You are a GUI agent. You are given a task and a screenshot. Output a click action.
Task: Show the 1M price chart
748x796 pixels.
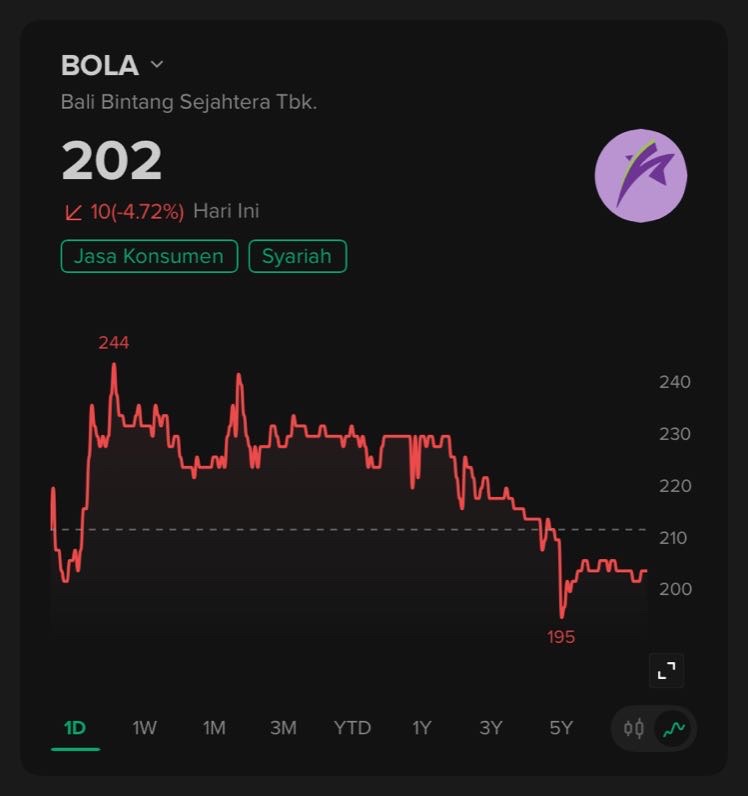coord(214,728)
